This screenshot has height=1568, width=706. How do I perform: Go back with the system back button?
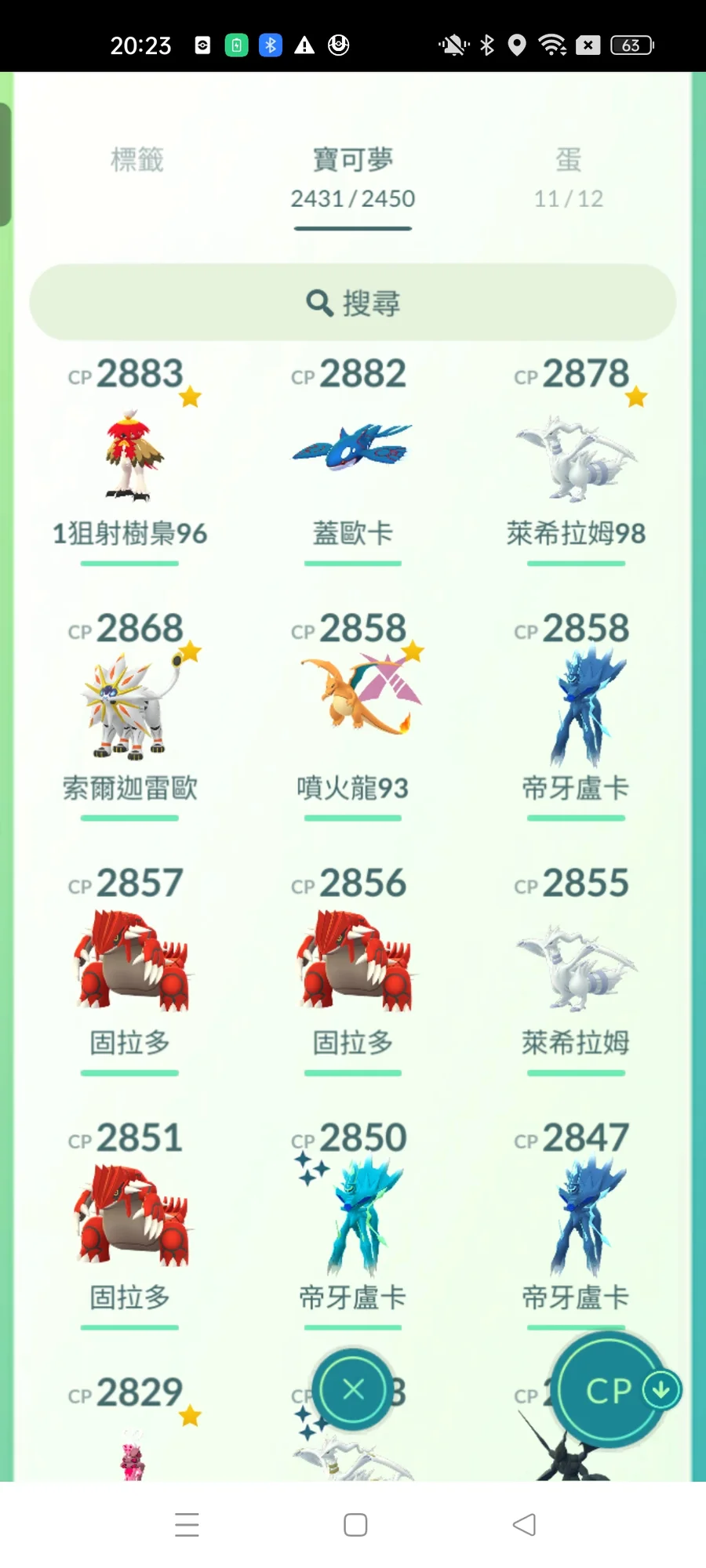coord(523,1525)
